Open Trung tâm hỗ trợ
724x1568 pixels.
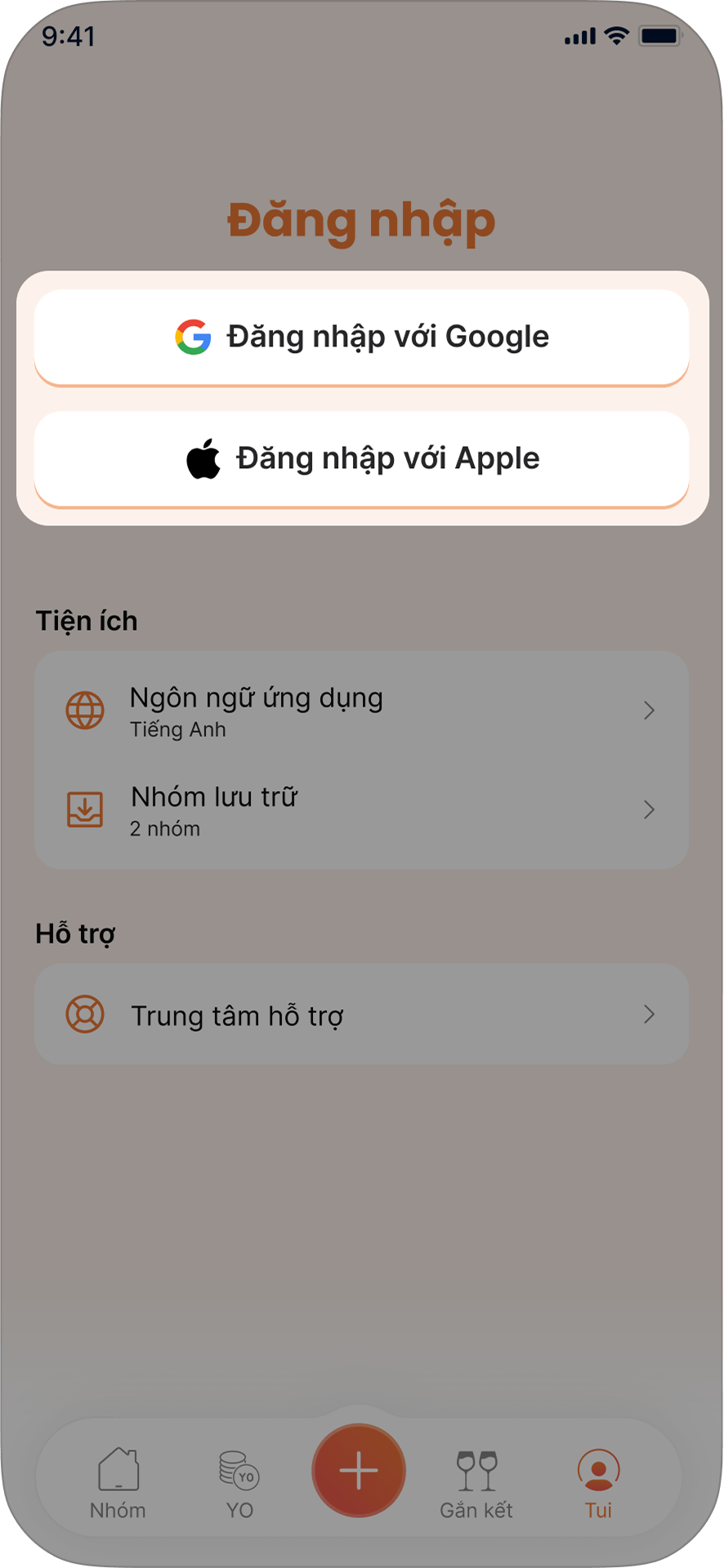361,1015
